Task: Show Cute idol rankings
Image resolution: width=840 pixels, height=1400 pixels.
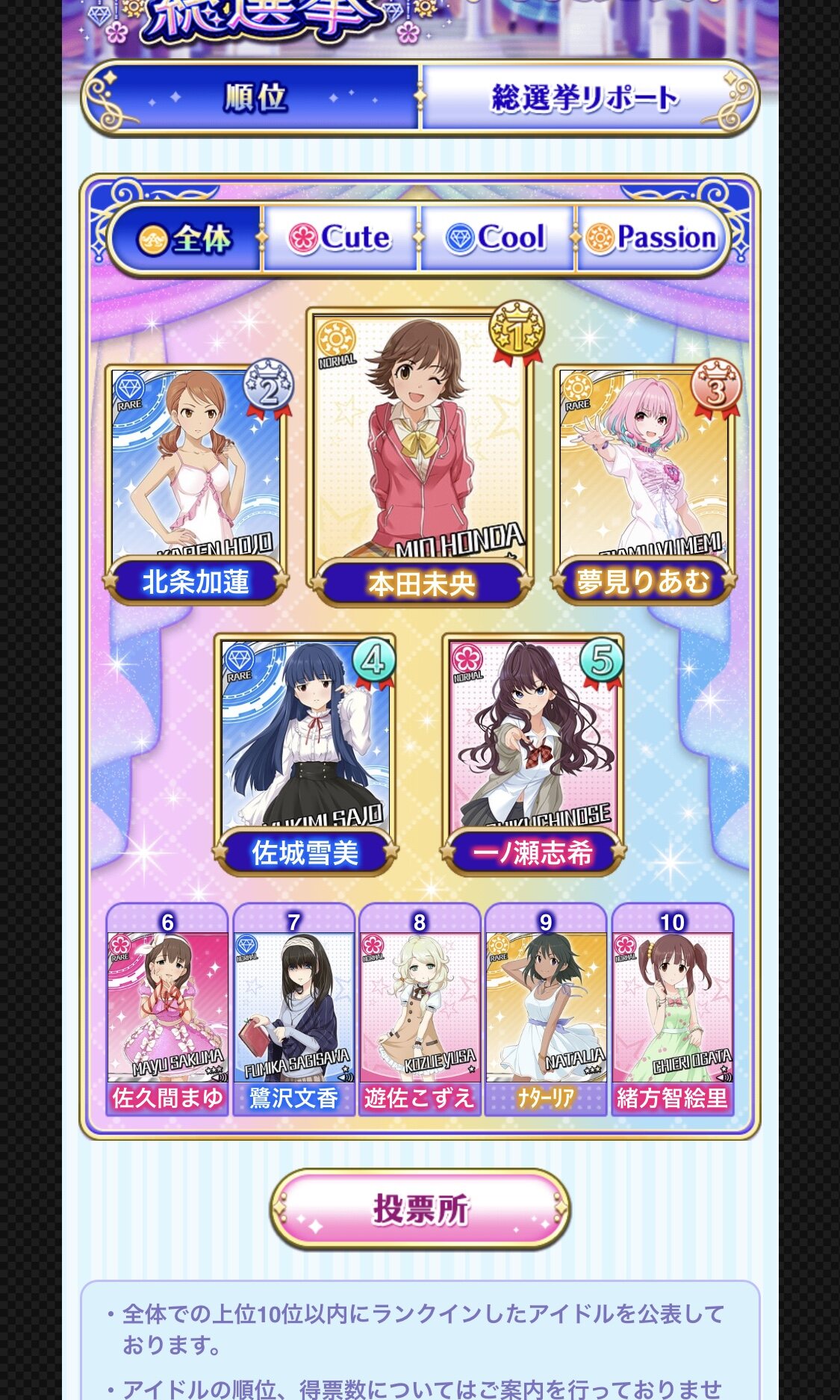Action: click(x=340, y=238)
